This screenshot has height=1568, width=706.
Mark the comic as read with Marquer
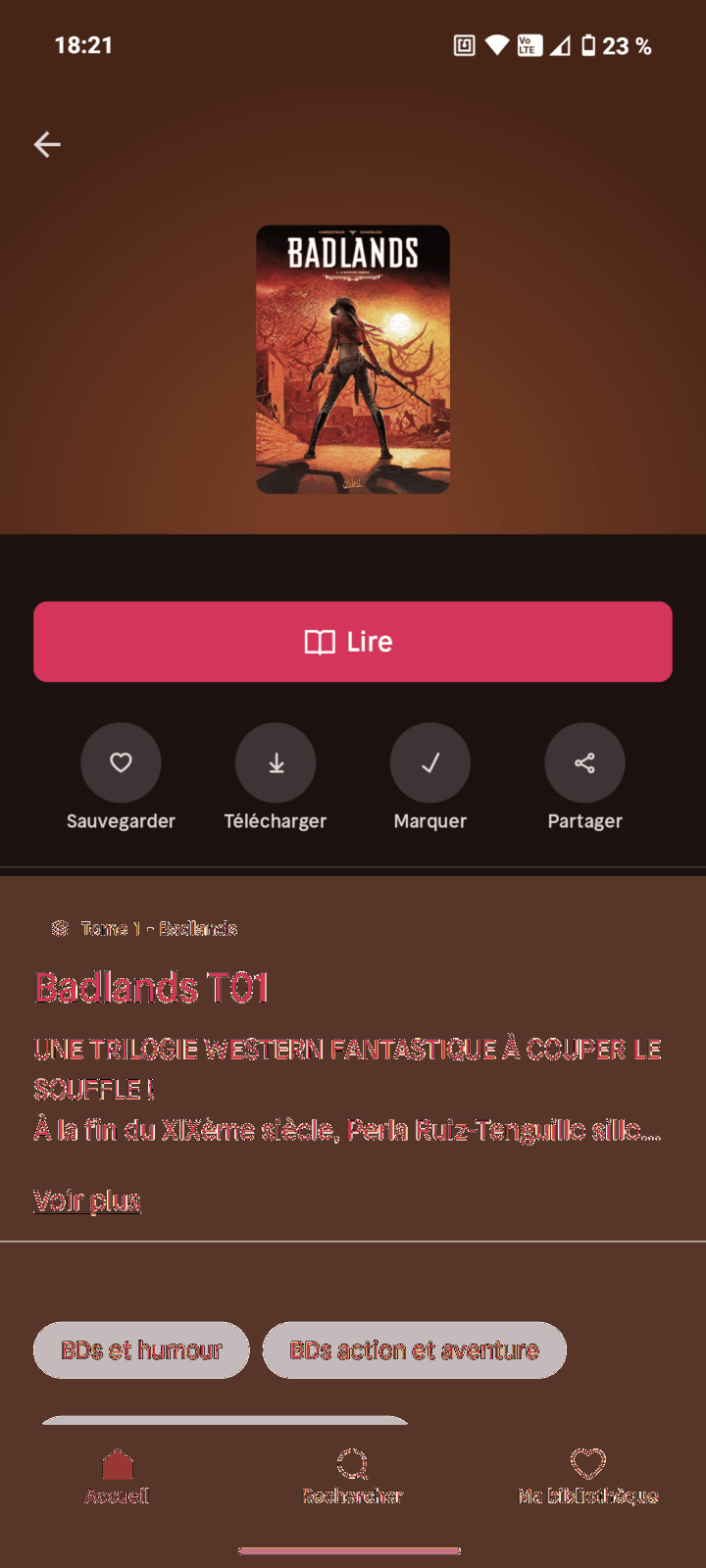tap(429, 763)
